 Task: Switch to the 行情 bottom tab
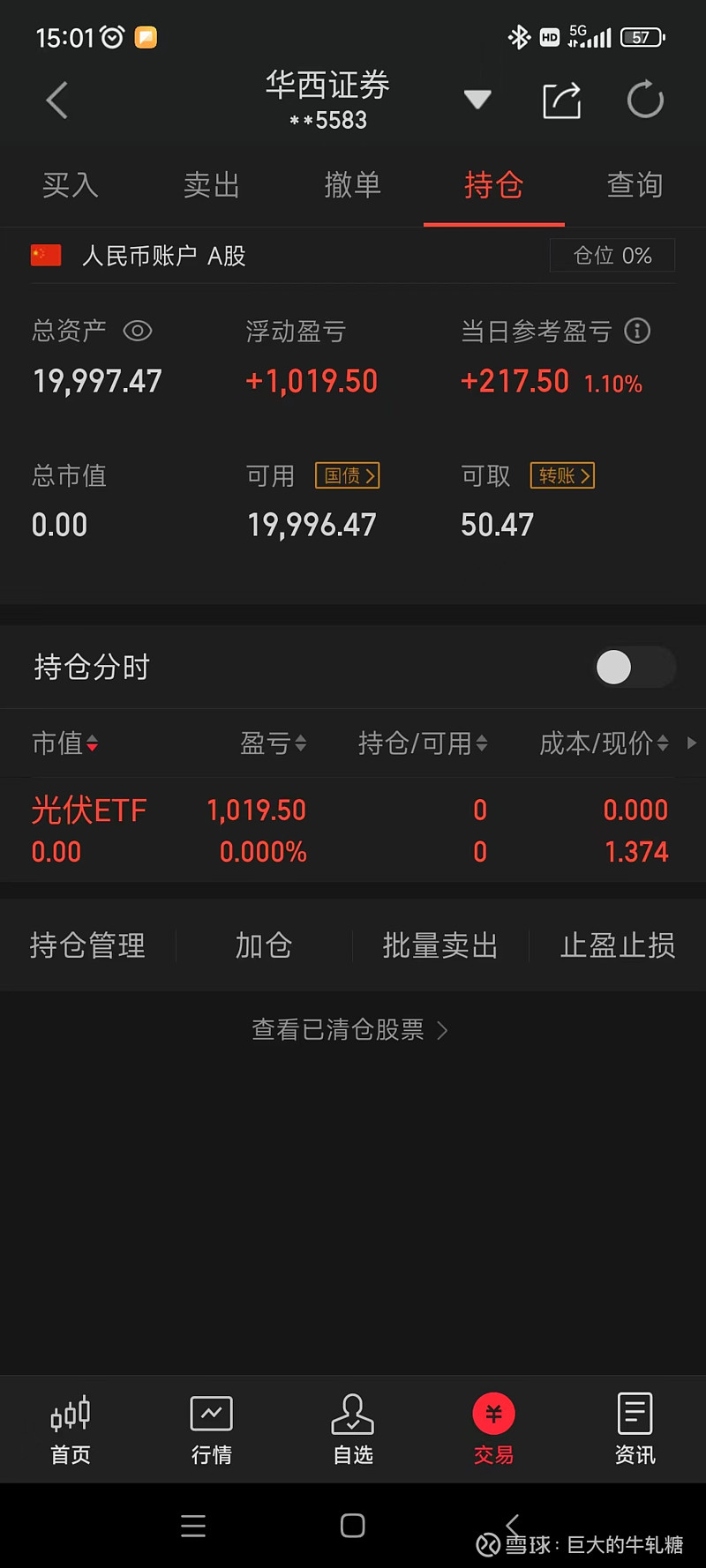pyautogui.click(x=212, y=1430)
